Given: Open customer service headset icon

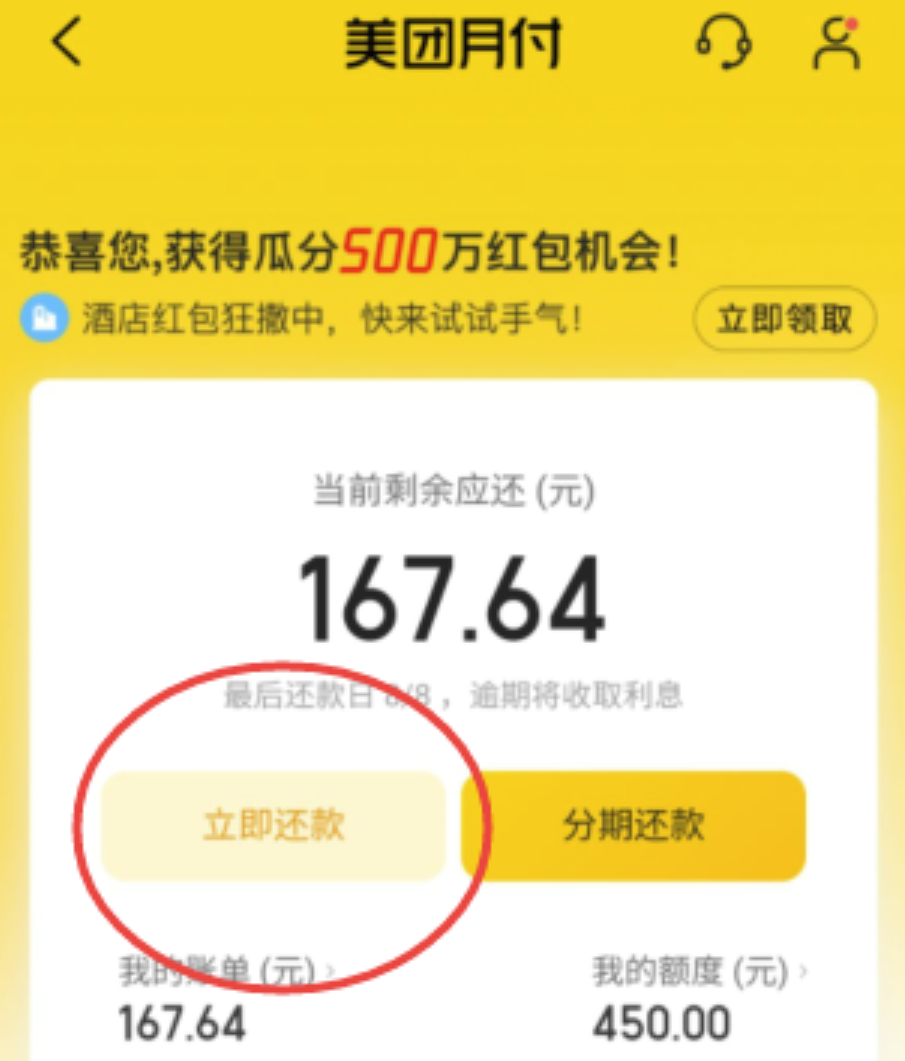Looking at the screenshot, I should [x=724, y=45].
